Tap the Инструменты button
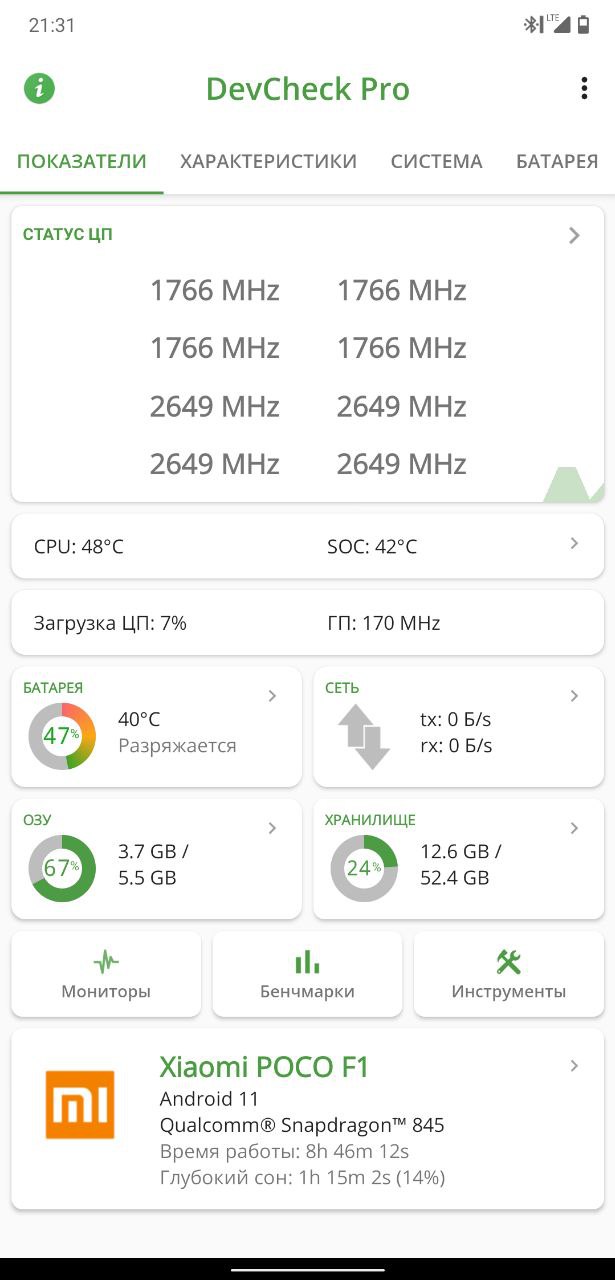The height and width of the screenshot is (1280, 615). point(509,974)
